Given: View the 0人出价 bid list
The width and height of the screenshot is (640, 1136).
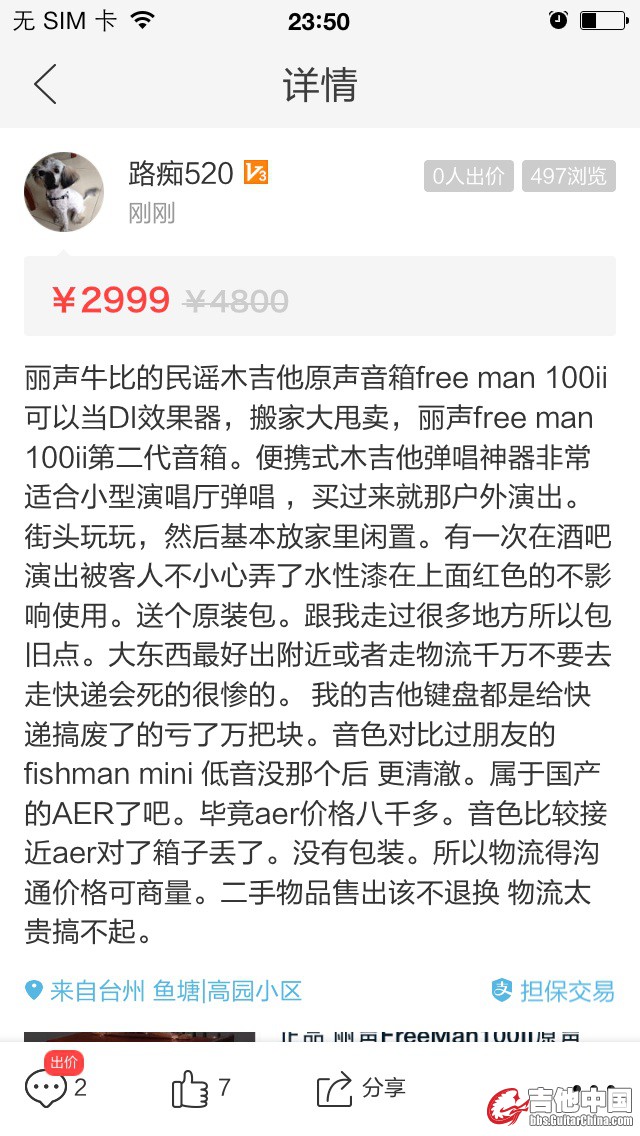Looking at the screenshot, I should click(468, 176).
